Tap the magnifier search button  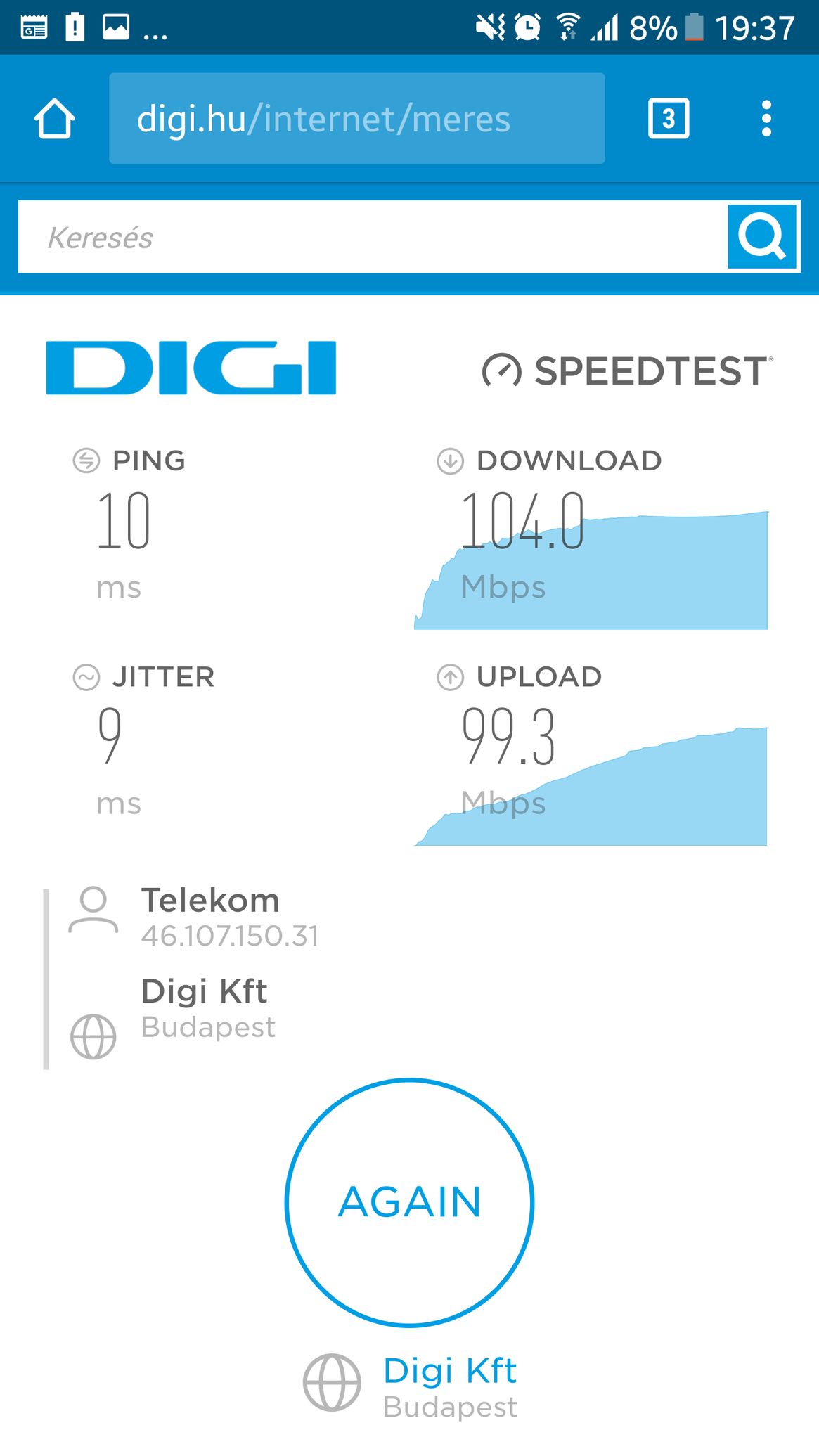click(x=763, y=237)
